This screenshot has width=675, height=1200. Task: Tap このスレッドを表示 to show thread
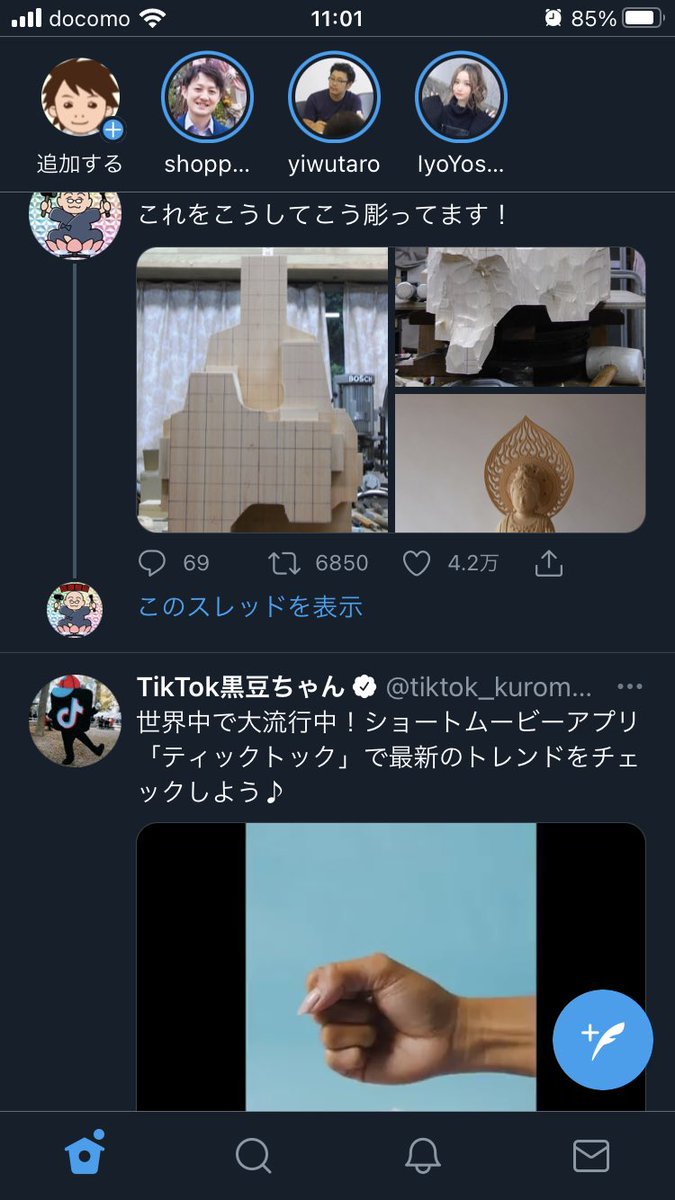click(250, 607)
